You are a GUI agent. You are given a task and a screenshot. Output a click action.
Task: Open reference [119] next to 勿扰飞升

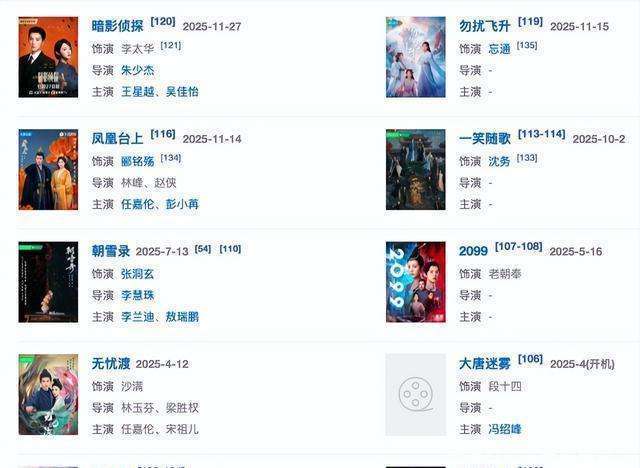coord(530,21)
